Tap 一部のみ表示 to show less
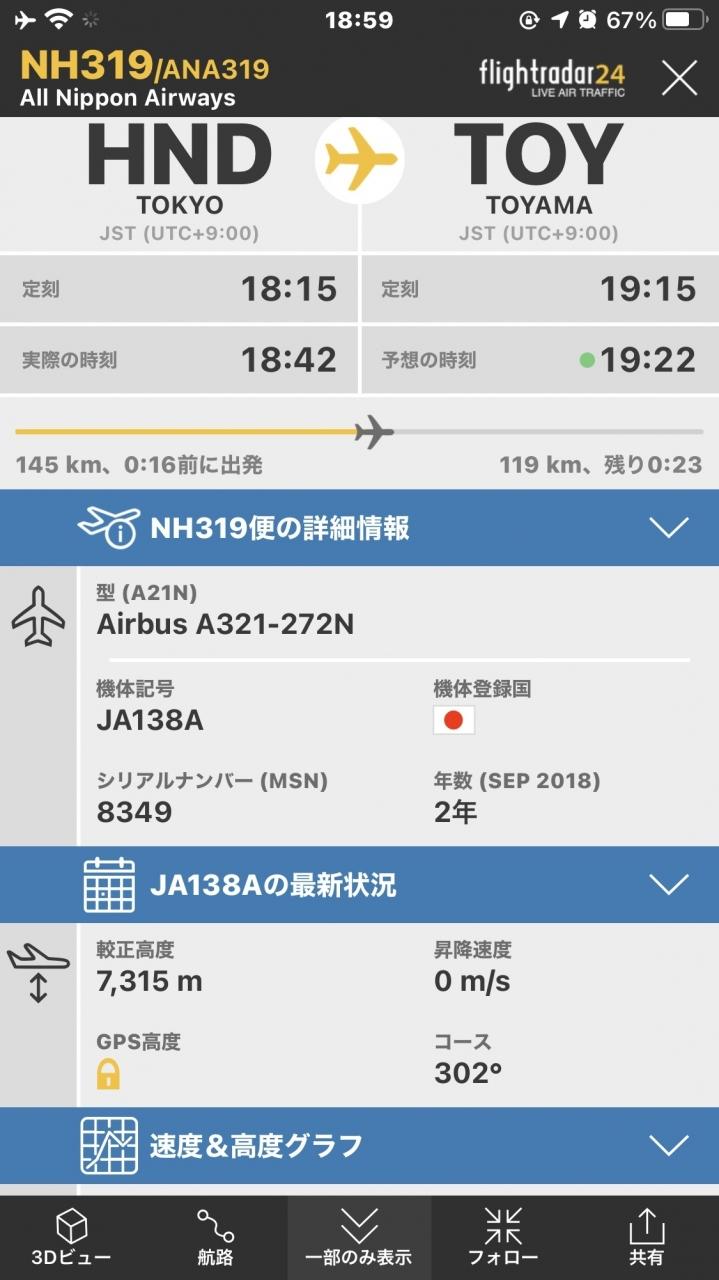 point(359,1238)
